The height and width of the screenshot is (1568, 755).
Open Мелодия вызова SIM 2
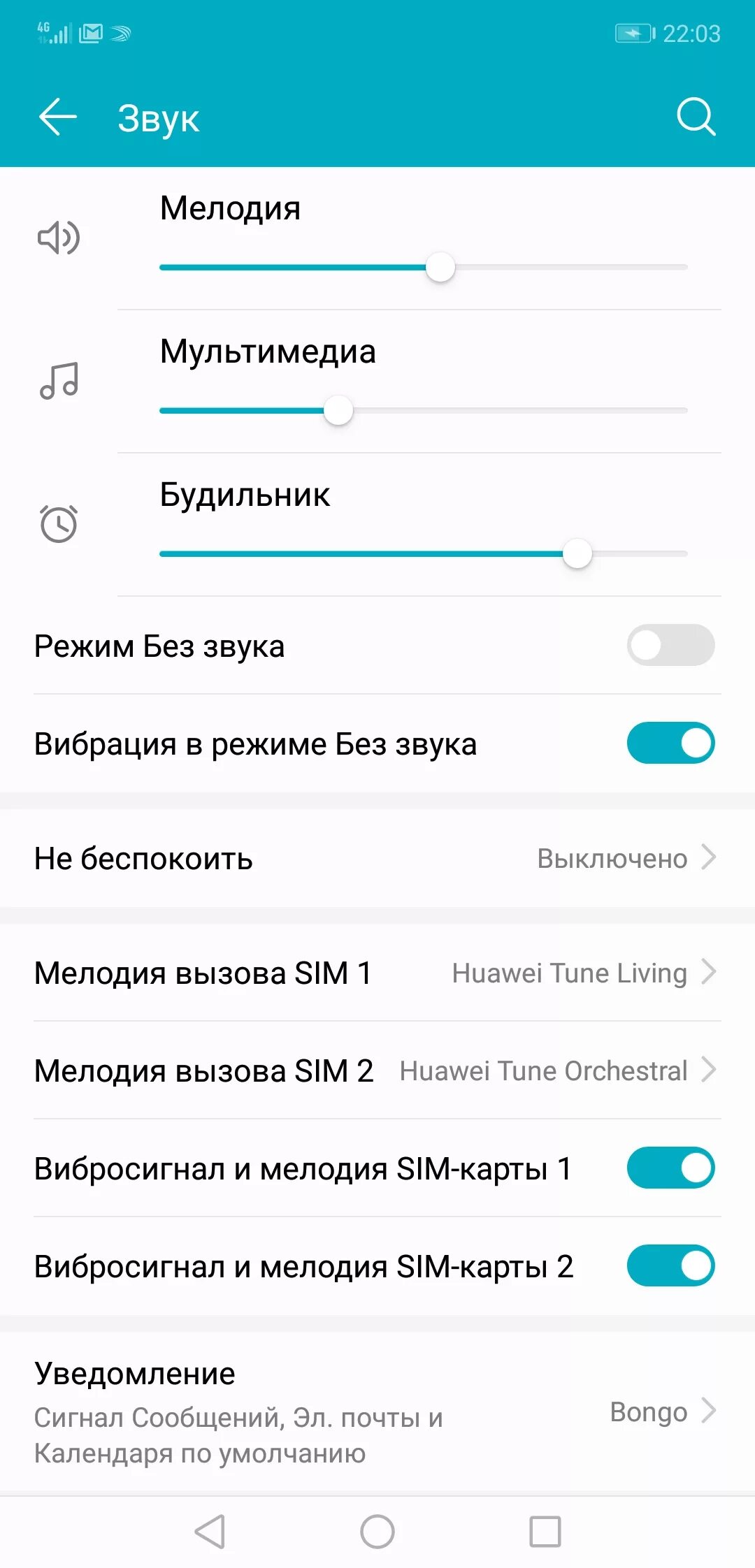pos(377,1070)
